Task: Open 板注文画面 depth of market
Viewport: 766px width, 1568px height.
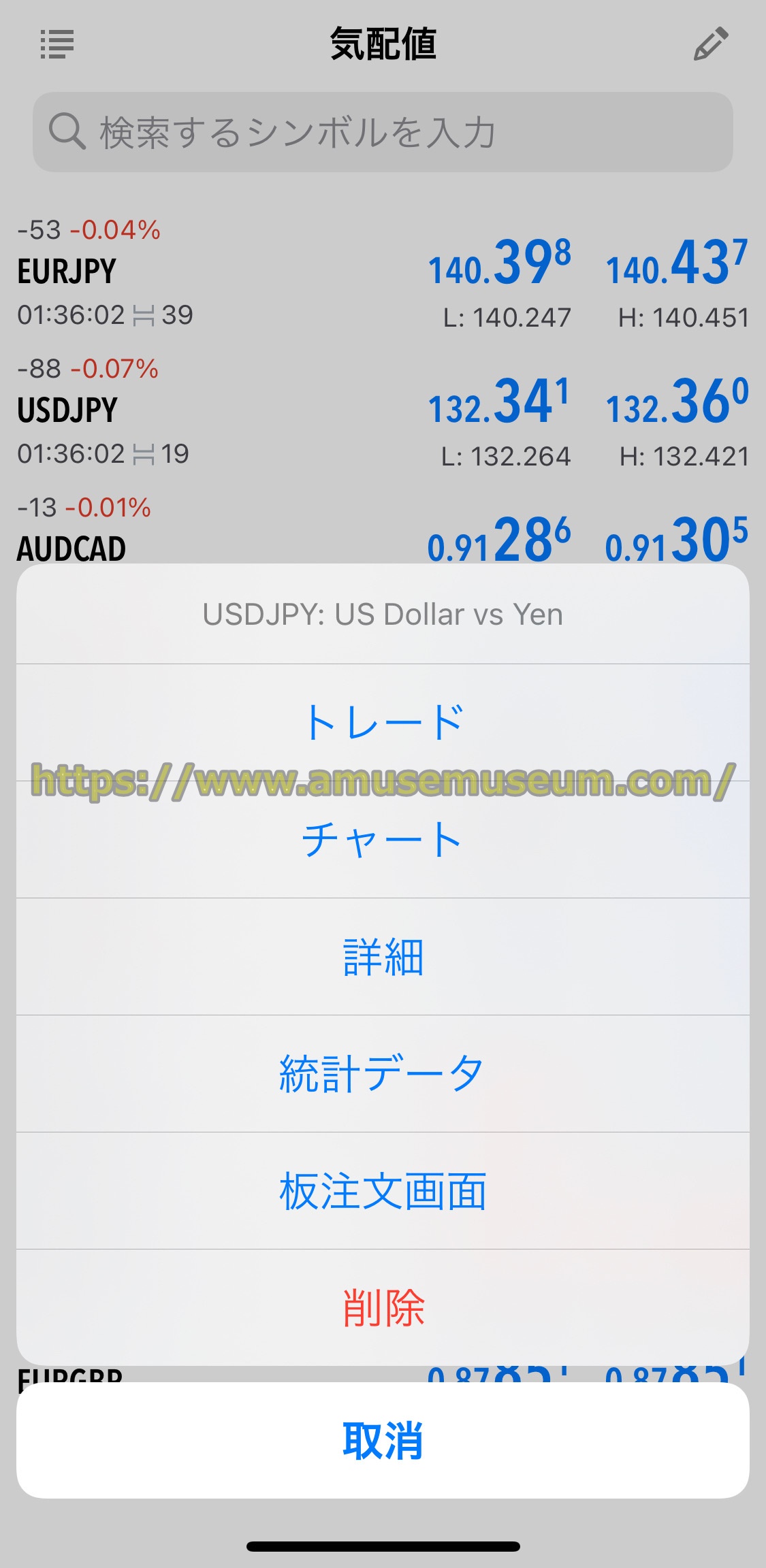Action: 383,1191
